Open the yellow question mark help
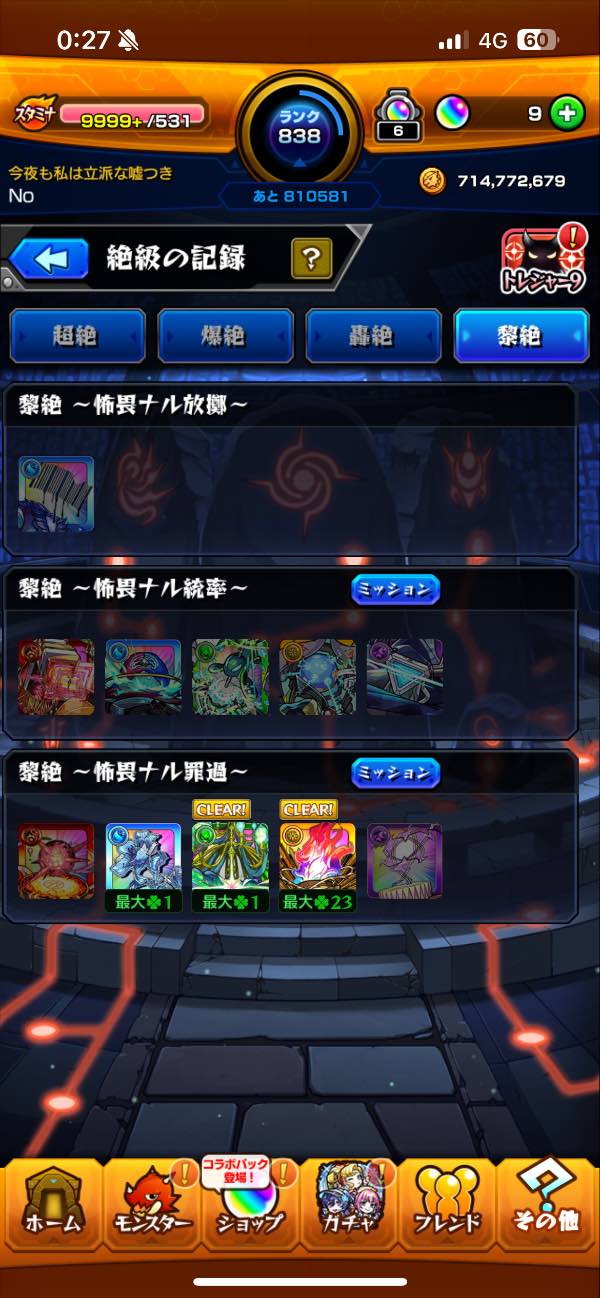 (x=312, y=259)
